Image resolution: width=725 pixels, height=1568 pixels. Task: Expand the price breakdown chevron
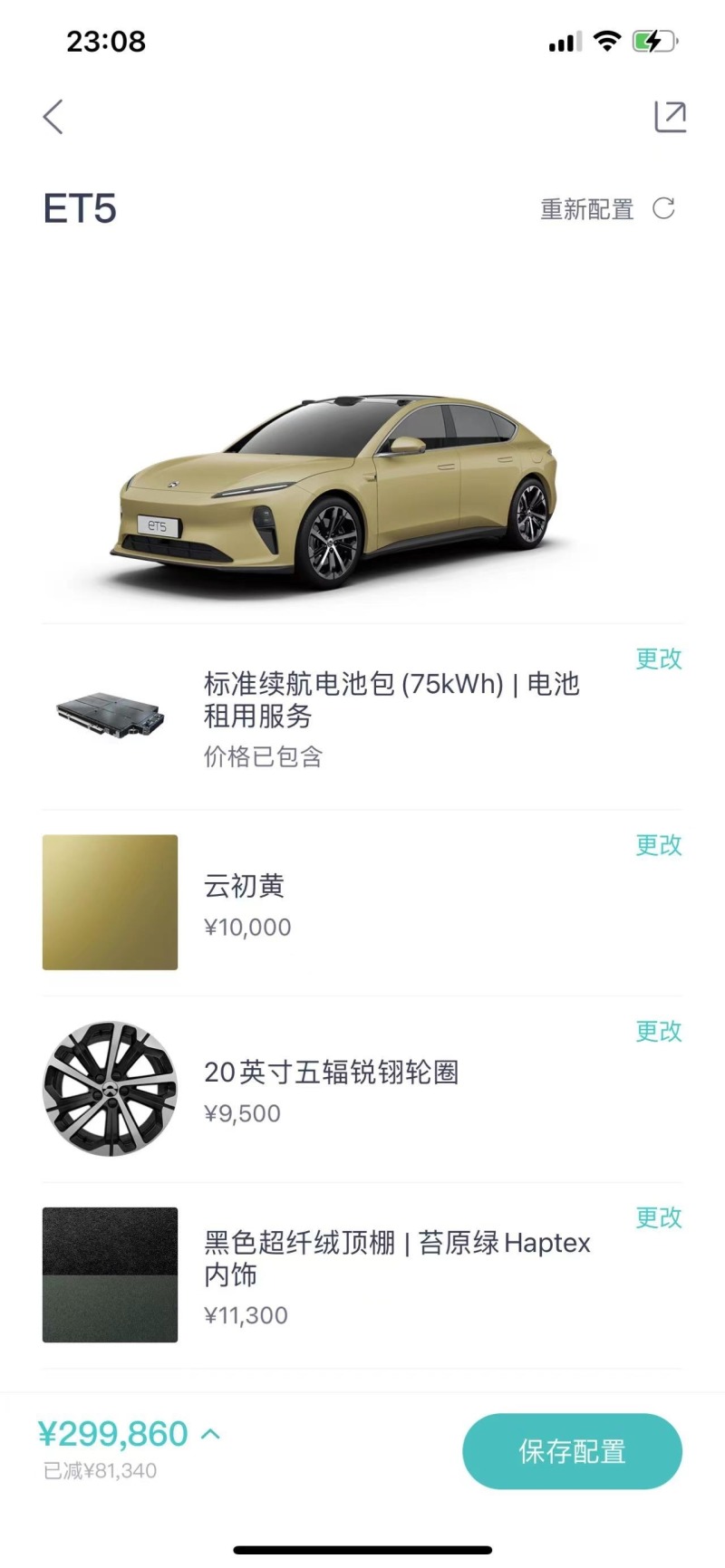coord(211,1433)
